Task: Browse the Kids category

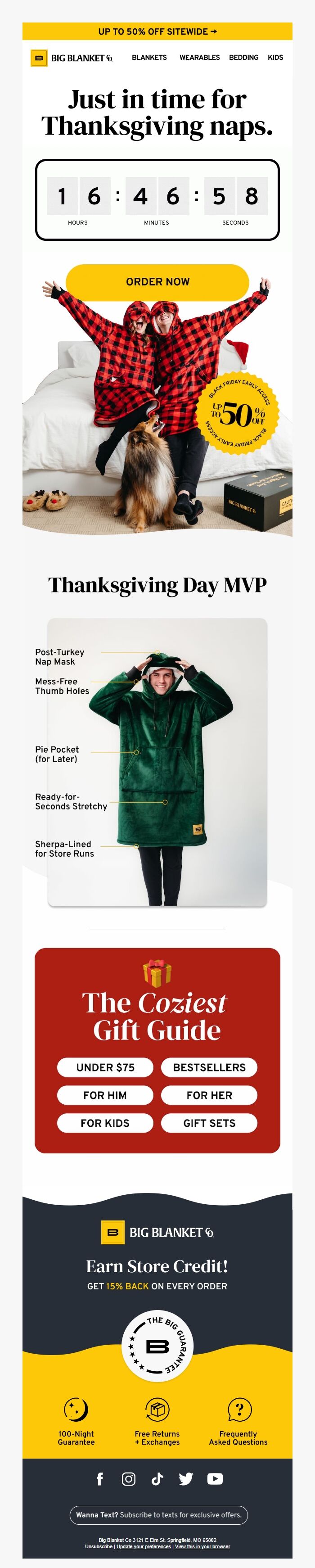Action: (275, 57)
